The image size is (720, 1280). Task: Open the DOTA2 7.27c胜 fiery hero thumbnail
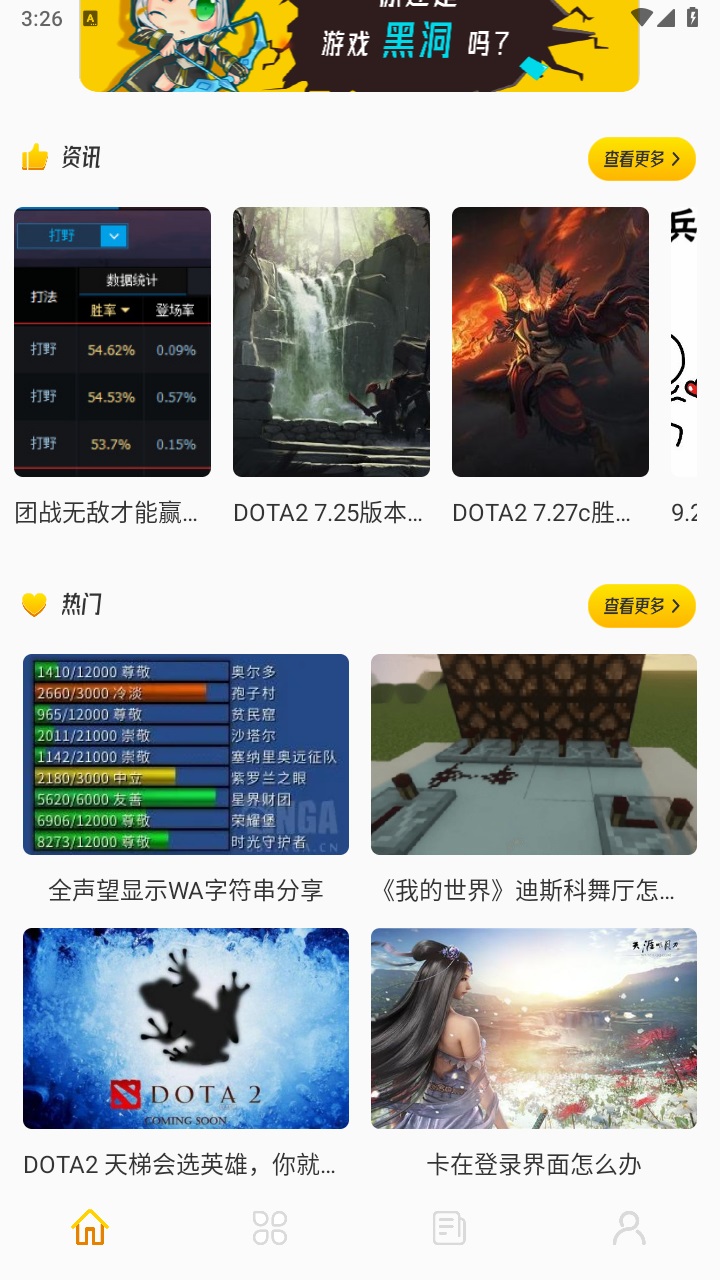(x=550, y=341)
